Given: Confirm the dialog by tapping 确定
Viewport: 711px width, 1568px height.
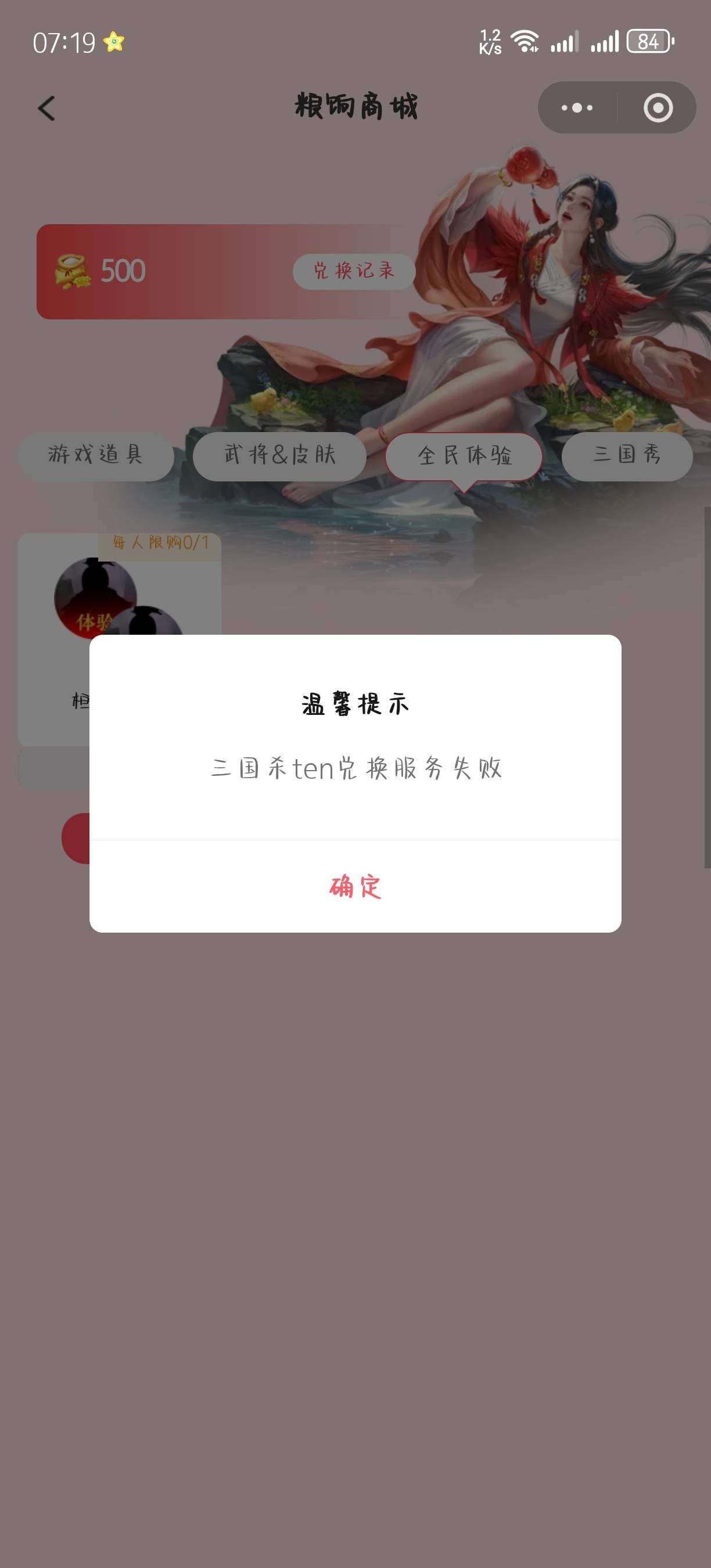Looking at the screenshot, I should (355, 886).
